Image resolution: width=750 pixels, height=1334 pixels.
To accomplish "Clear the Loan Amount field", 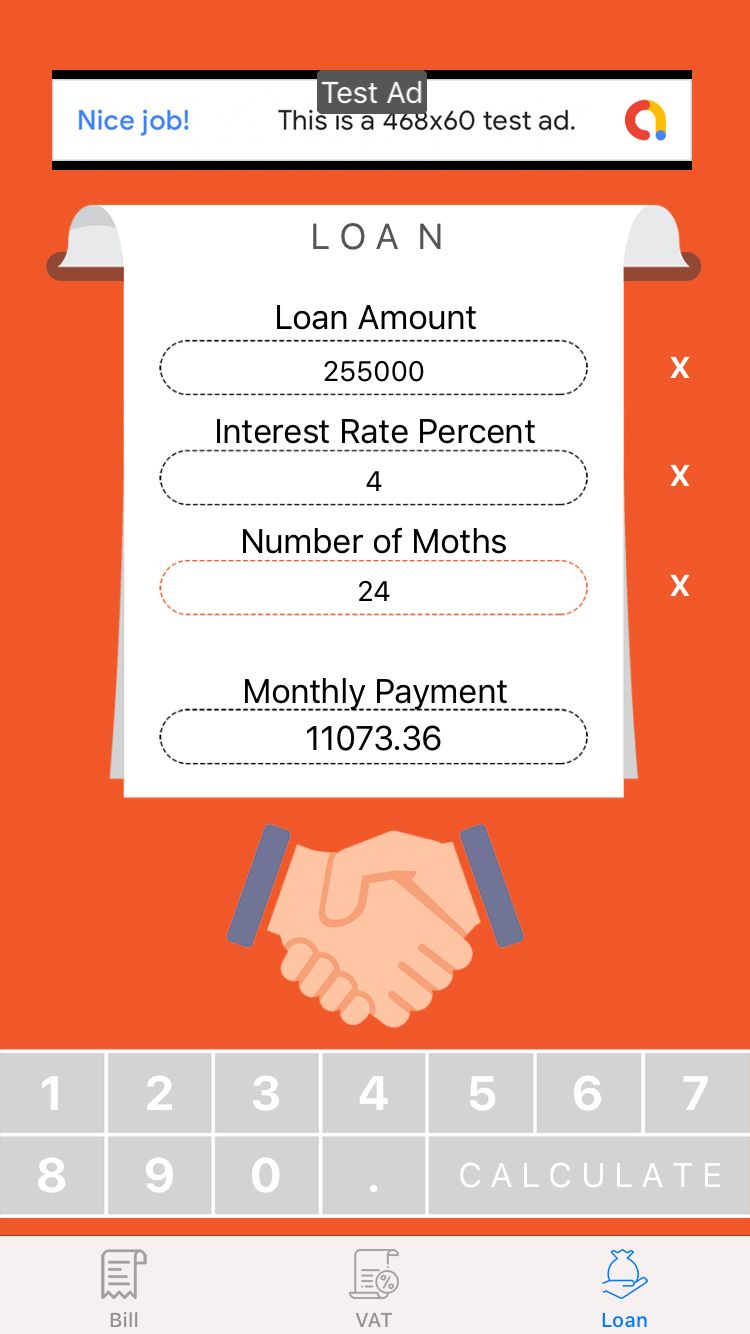I will click(680, 368).
